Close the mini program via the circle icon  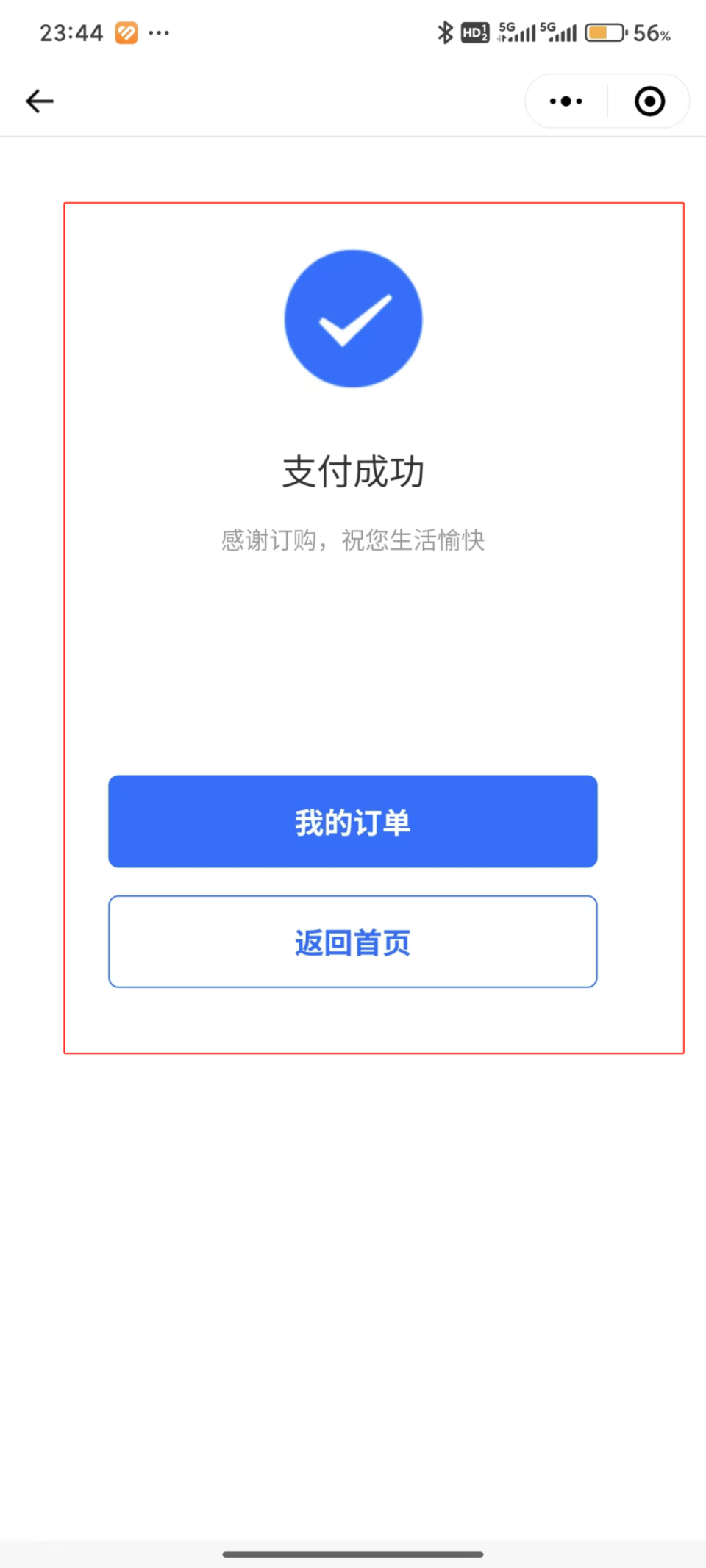click(649, 101)
